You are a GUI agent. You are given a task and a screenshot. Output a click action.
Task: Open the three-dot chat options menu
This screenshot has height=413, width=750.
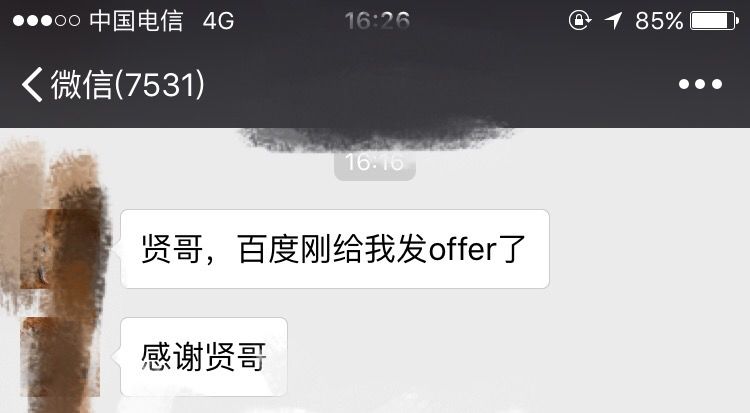[x=699, y=84]
